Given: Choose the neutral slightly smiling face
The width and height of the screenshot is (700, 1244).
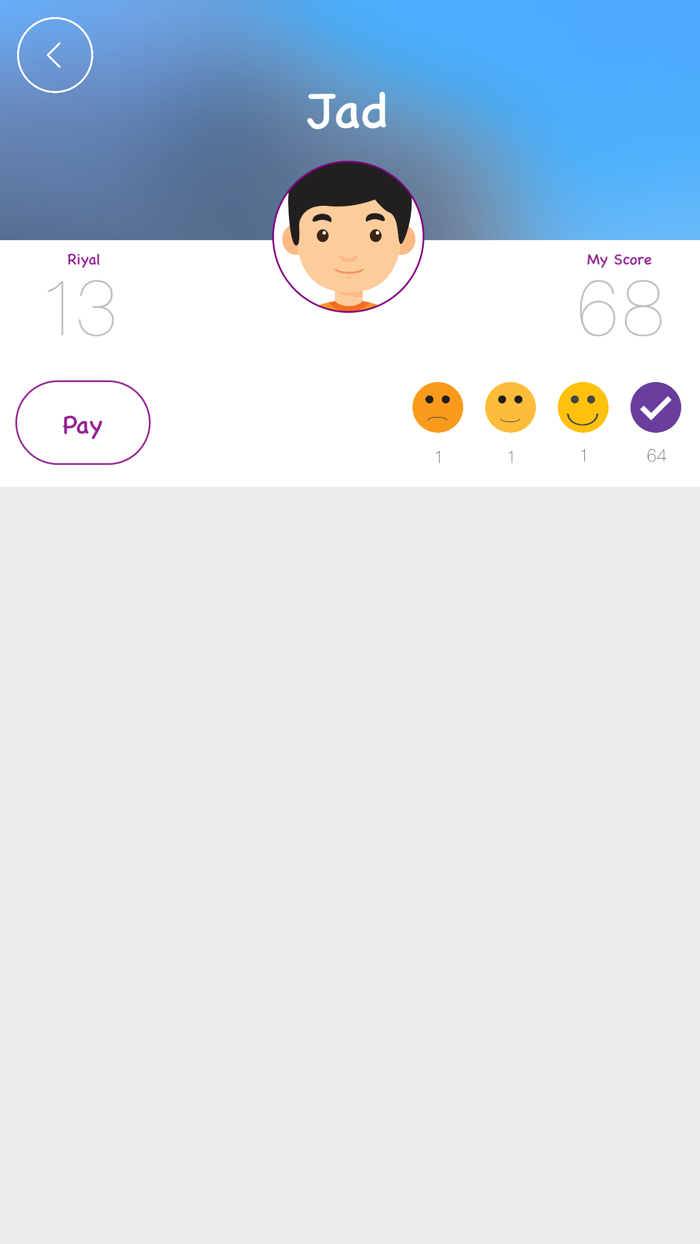Looking at the screenshot, I should tap(510, 408).
